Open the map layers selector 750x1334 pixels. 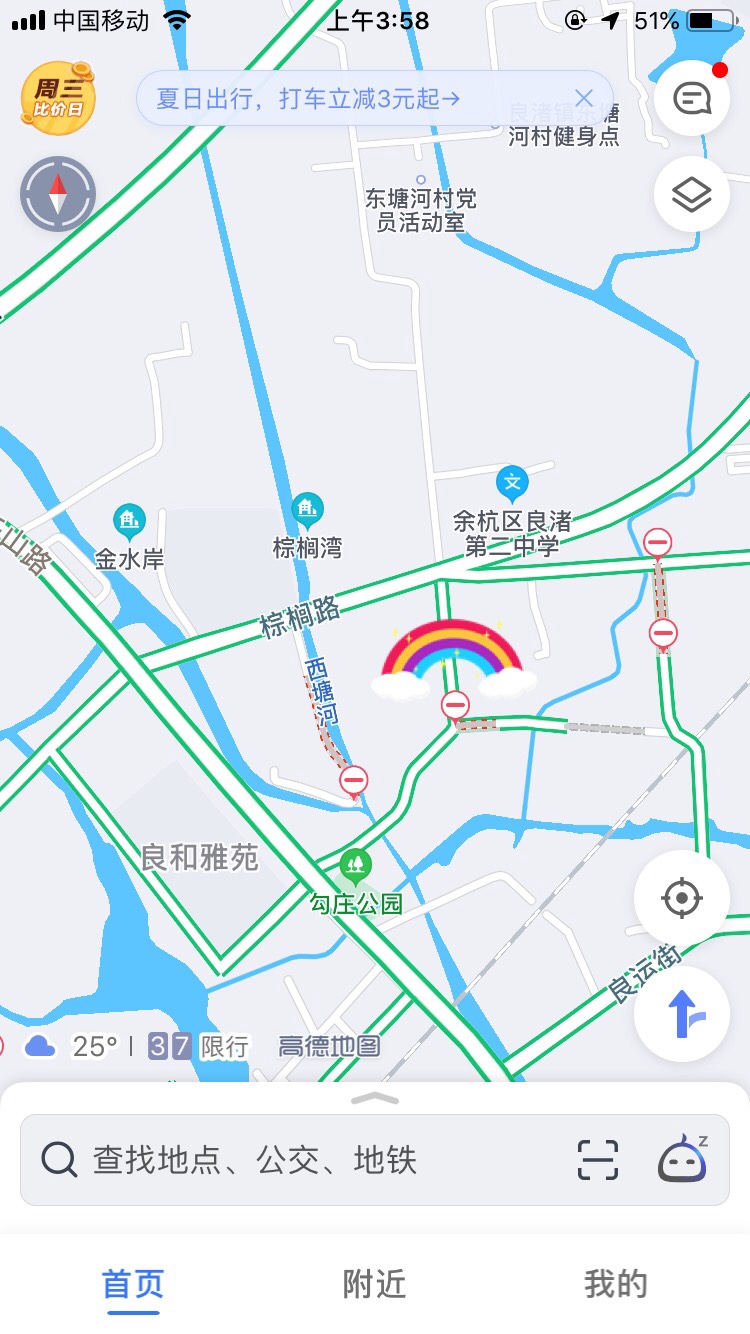(692, 194)
